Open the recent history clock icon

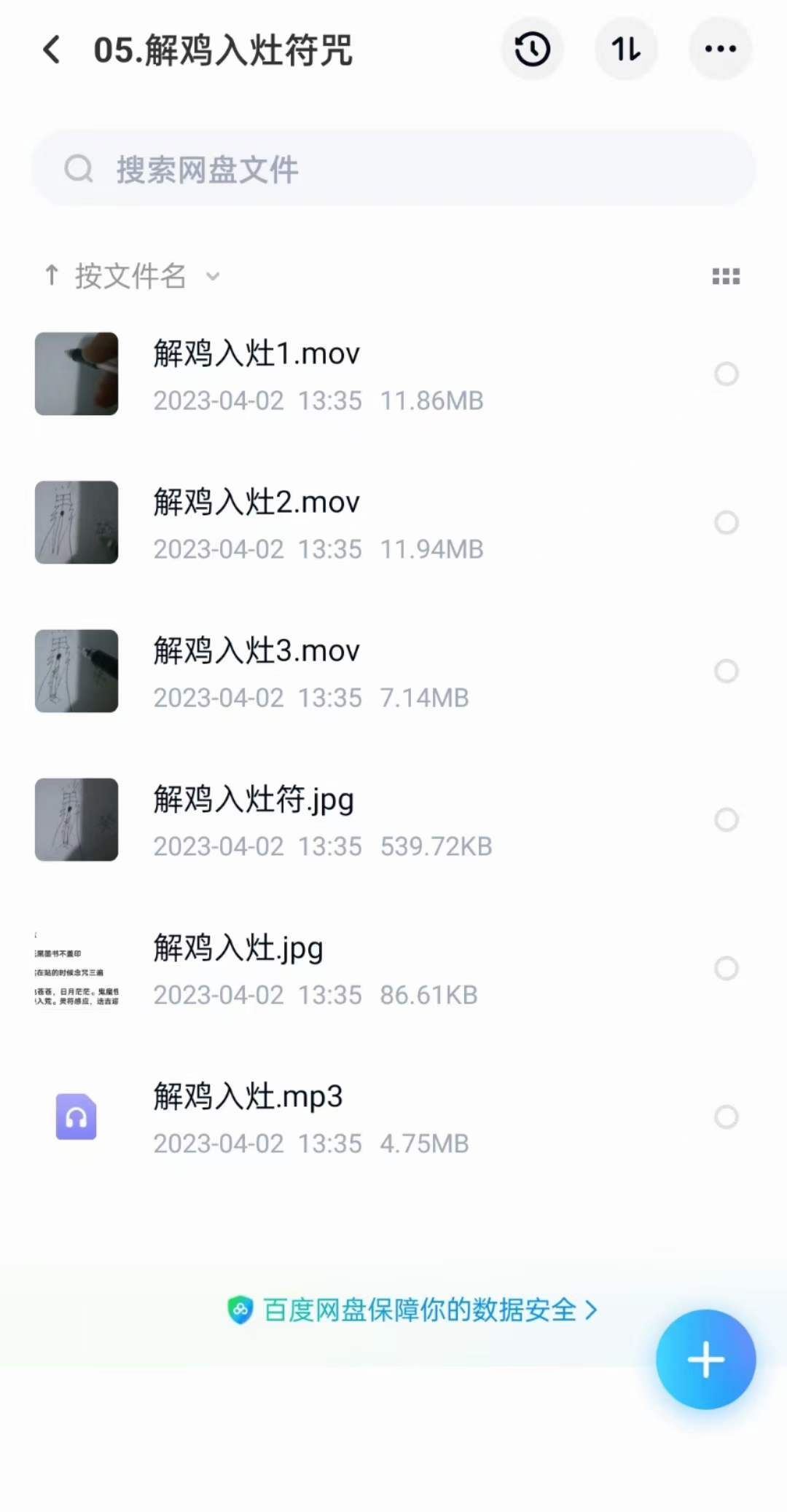point(532,48)
